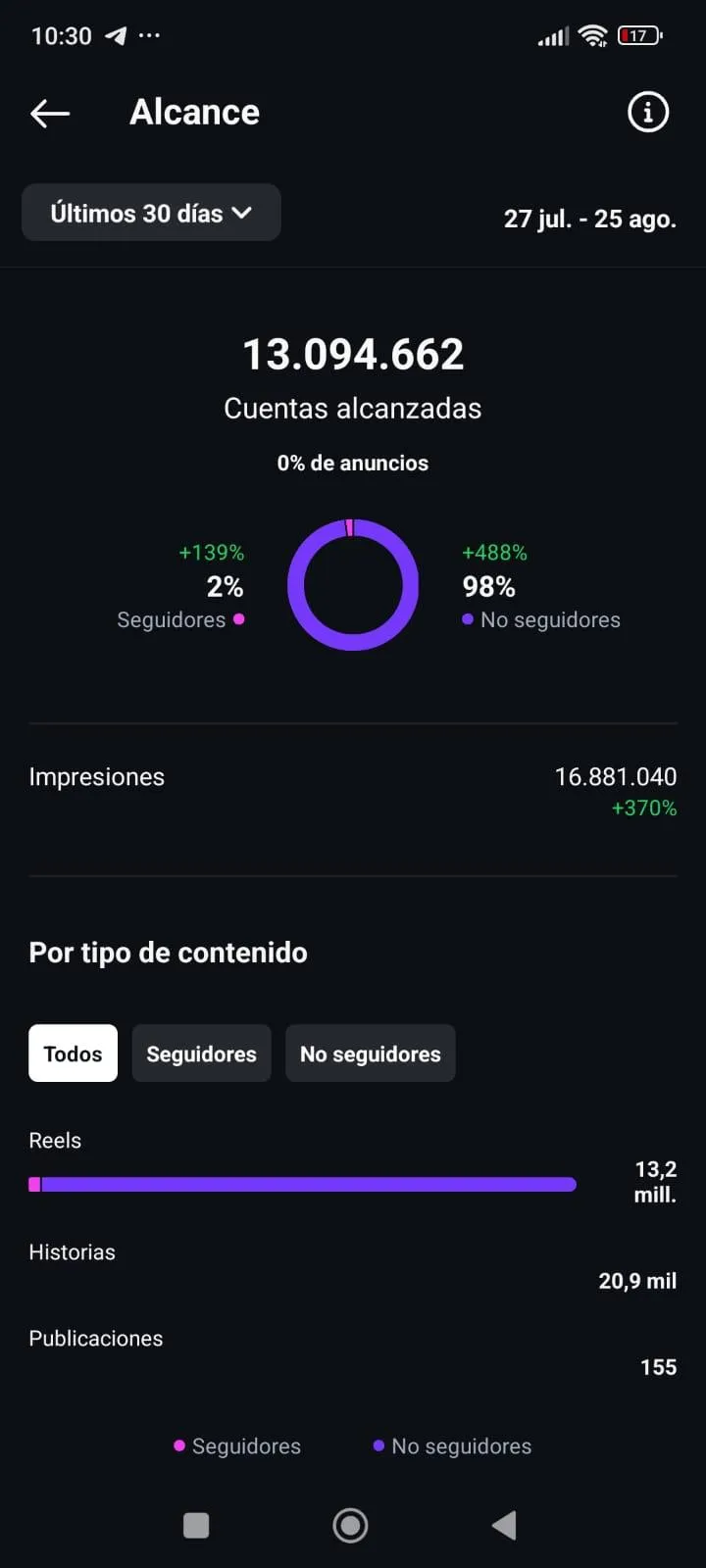This screenshot has height=1568, width=706.
Task: Open the info icon next to Alcance
Action: [647, 113]
